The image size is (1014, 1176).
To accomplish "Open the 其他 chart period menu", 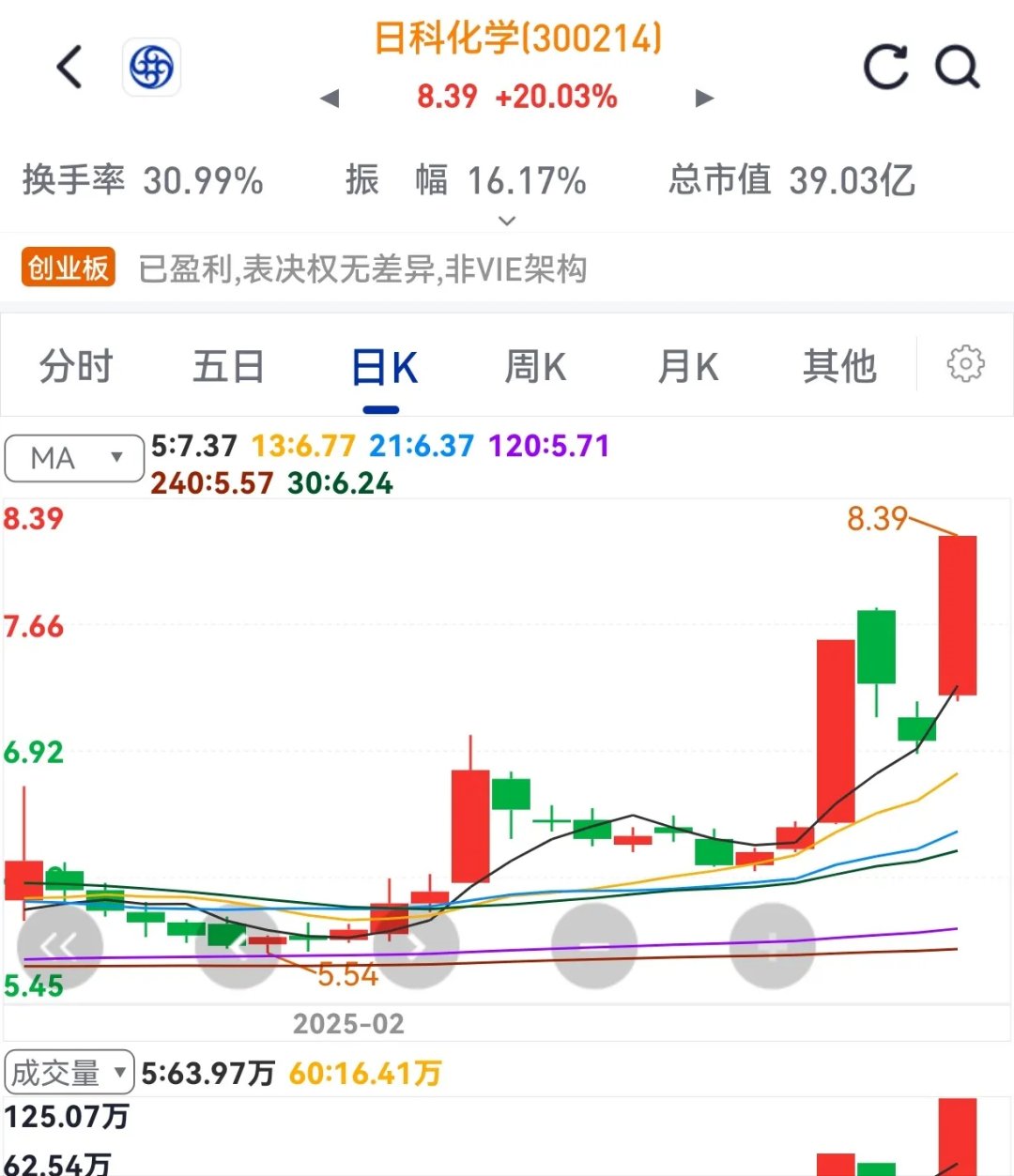I will 839,366.
